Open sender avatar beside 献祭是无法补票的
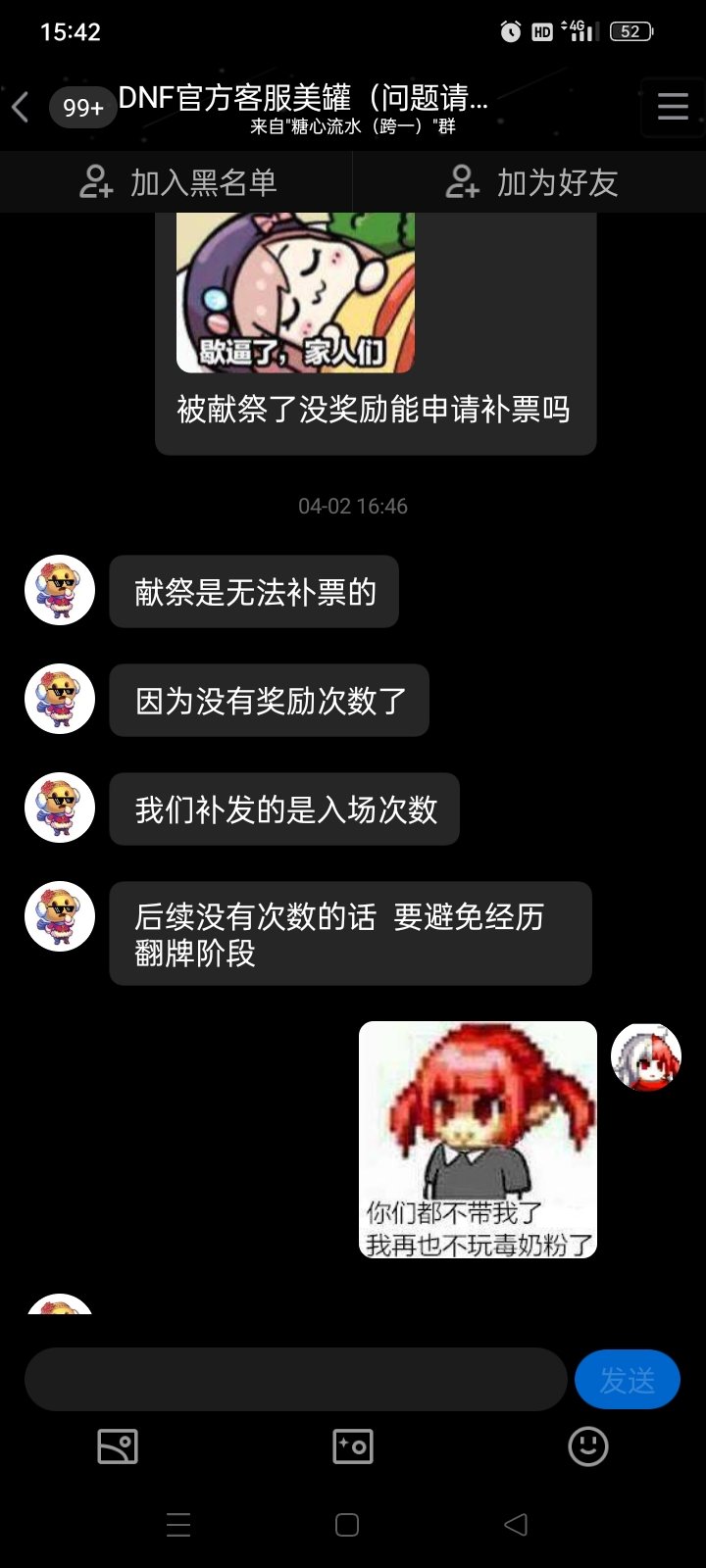Screen dimensions: 706x1568 (60, 591)
